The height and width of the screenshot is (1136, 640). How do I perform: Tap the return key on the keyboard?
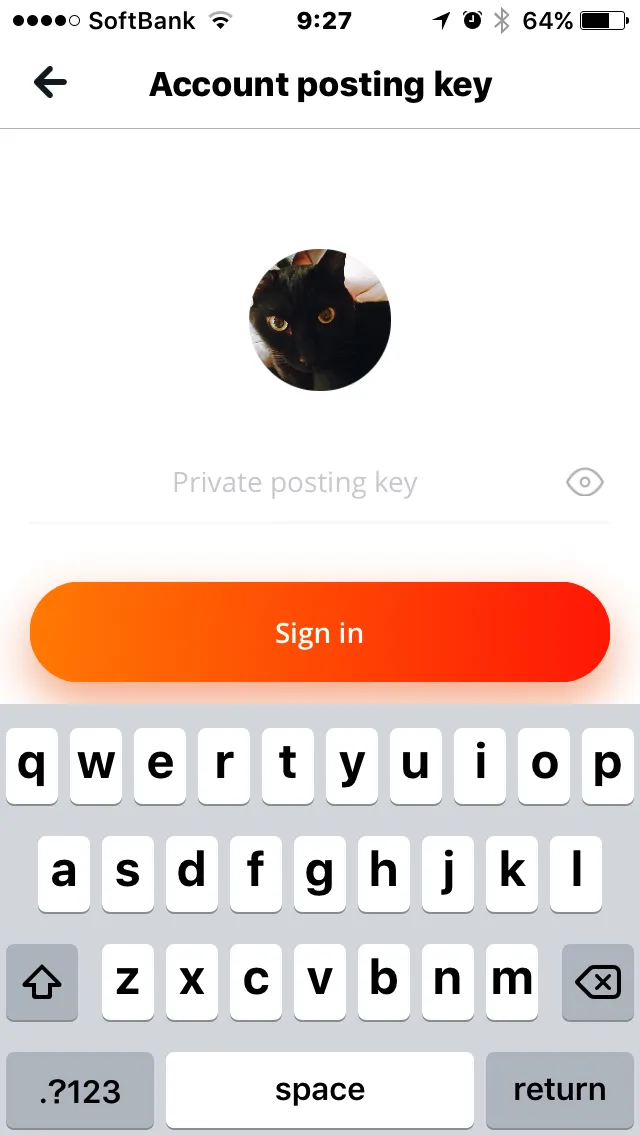pyautogui.click(x=559, y=1090)
